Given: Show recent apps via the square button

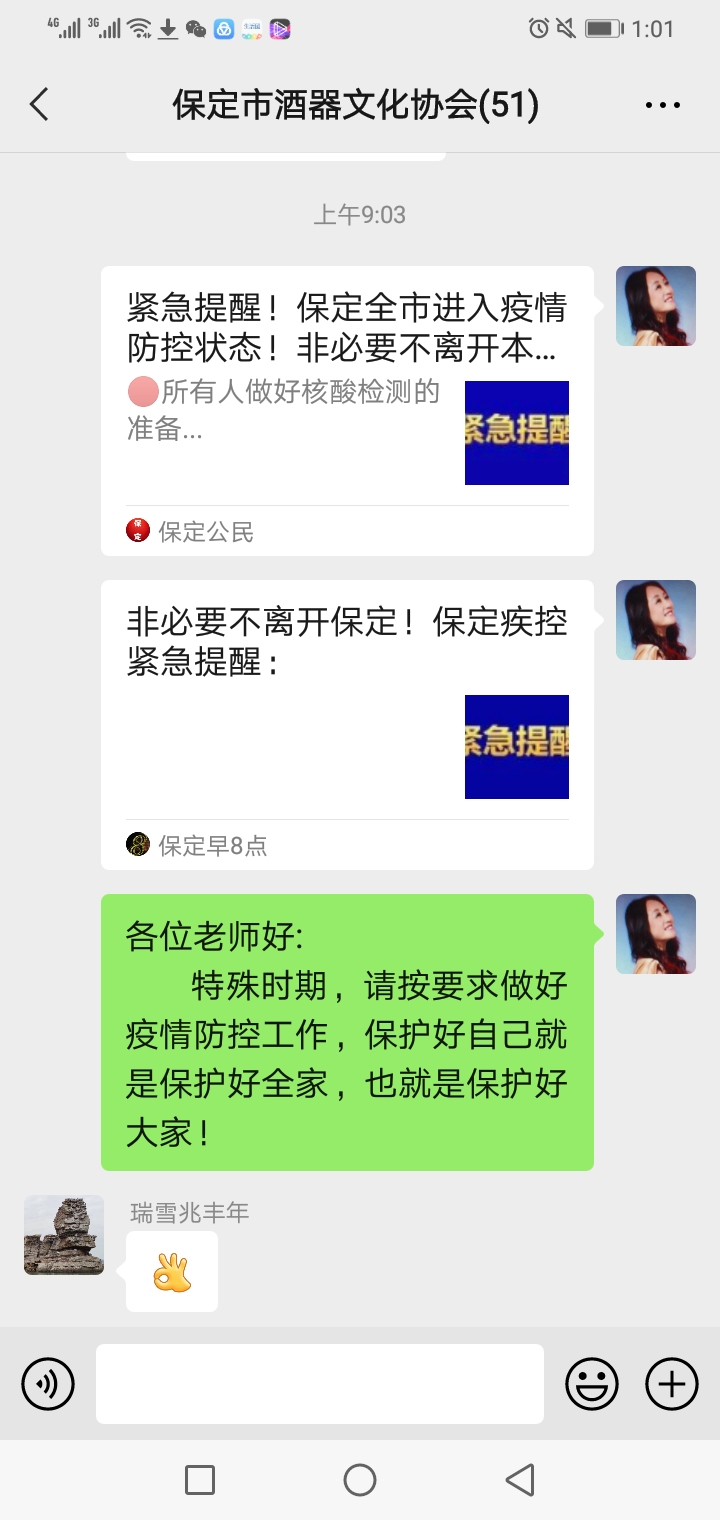Looking at the screenshot, I should click(x=200, y=1480).
